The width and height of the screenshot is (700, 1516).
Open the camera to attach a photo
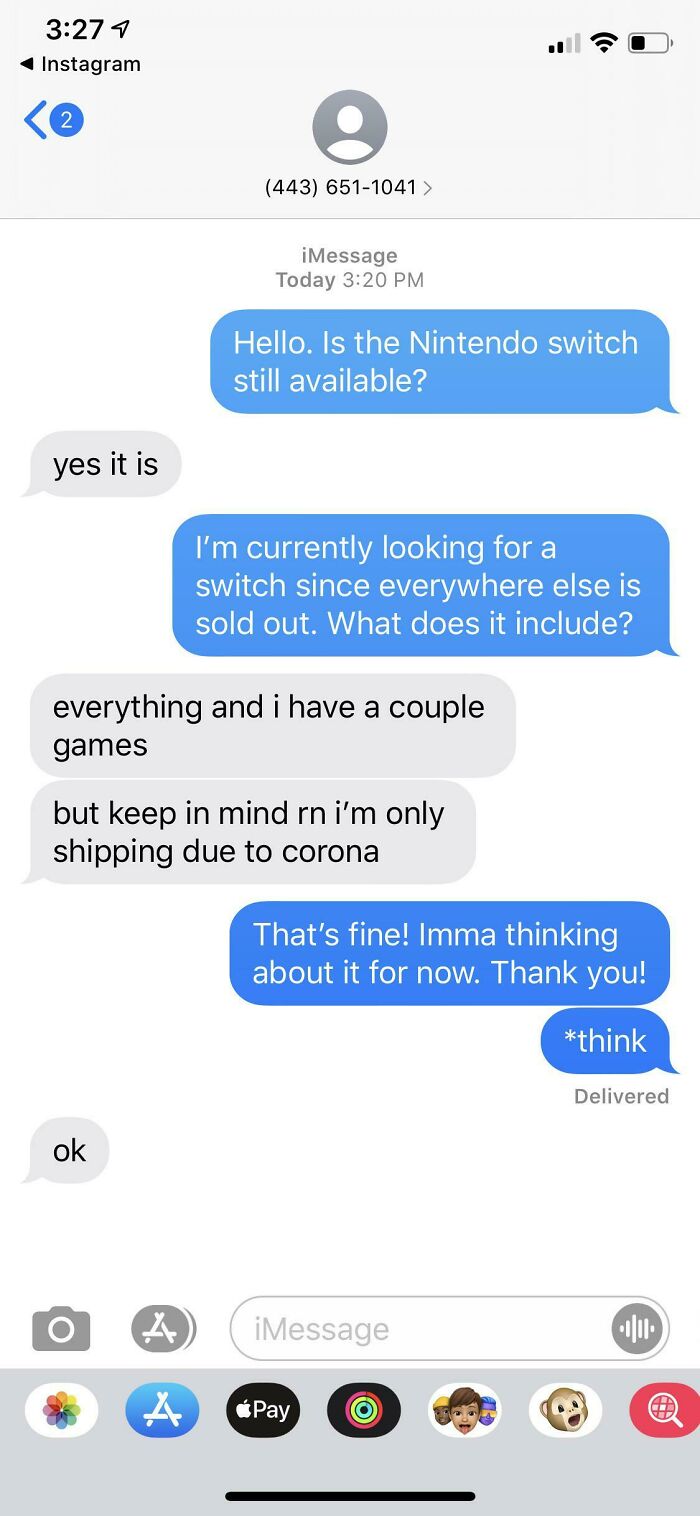point(61,1329)
